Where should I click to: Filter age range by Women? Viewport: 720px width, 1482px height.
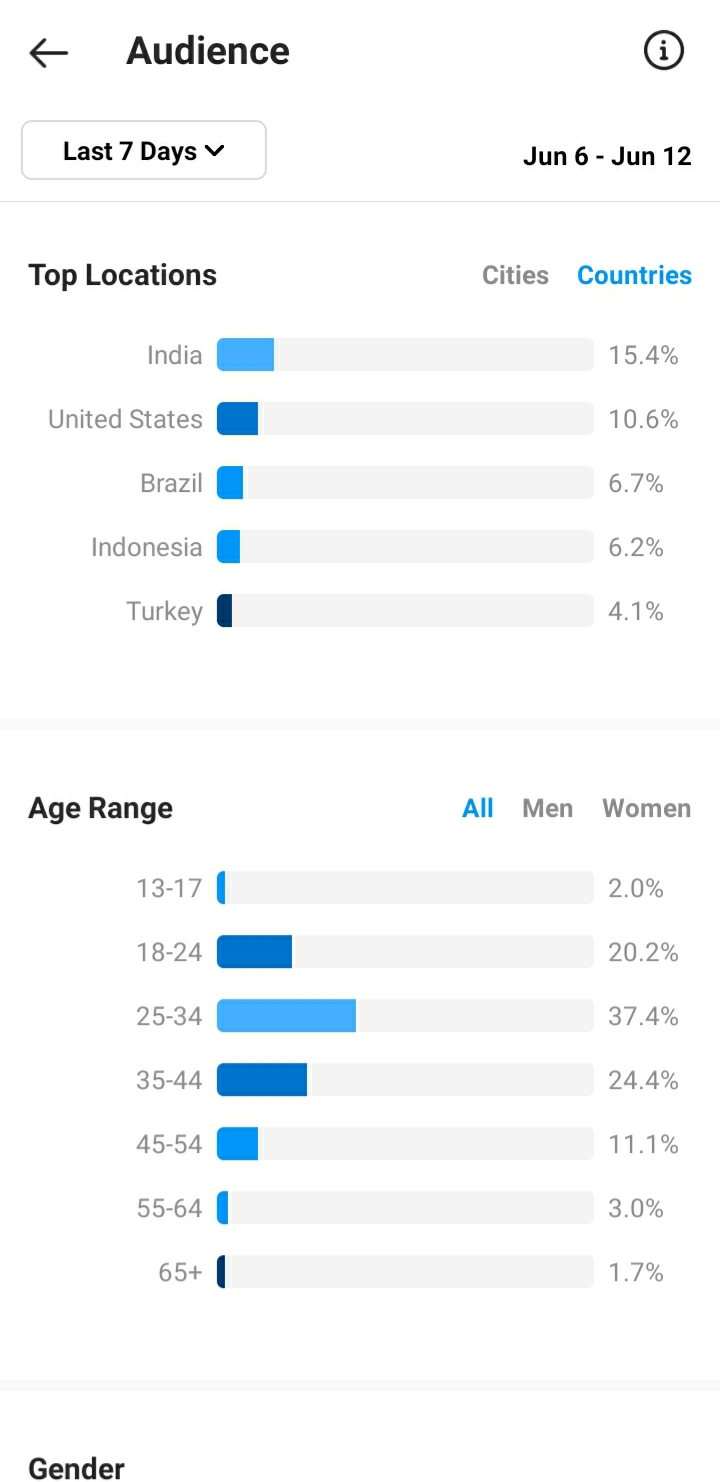(x=646, y=808)
